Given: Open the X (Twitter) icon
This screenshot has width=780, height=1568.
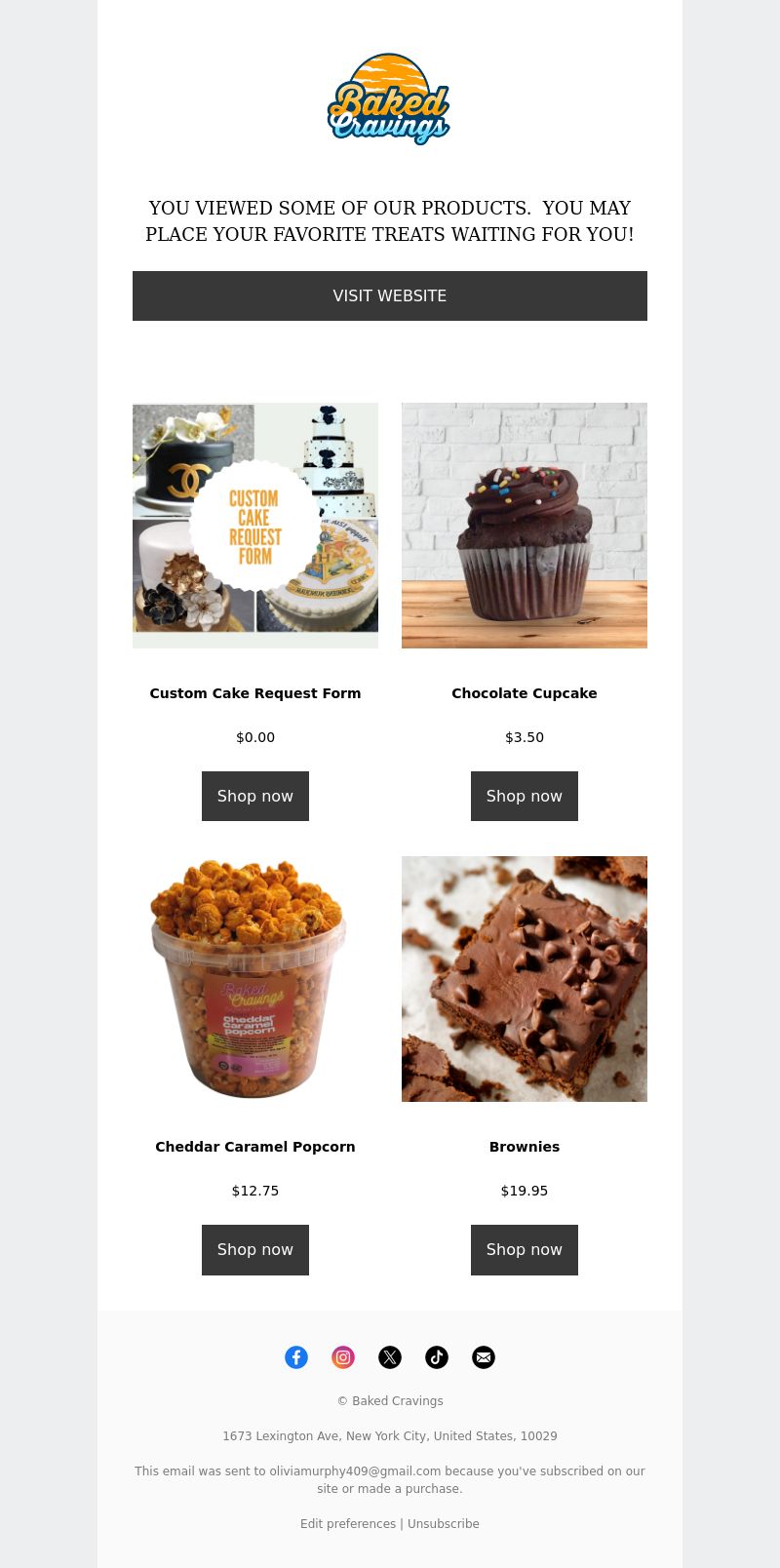Looking at the screenshot, I should pos(390,1357).
